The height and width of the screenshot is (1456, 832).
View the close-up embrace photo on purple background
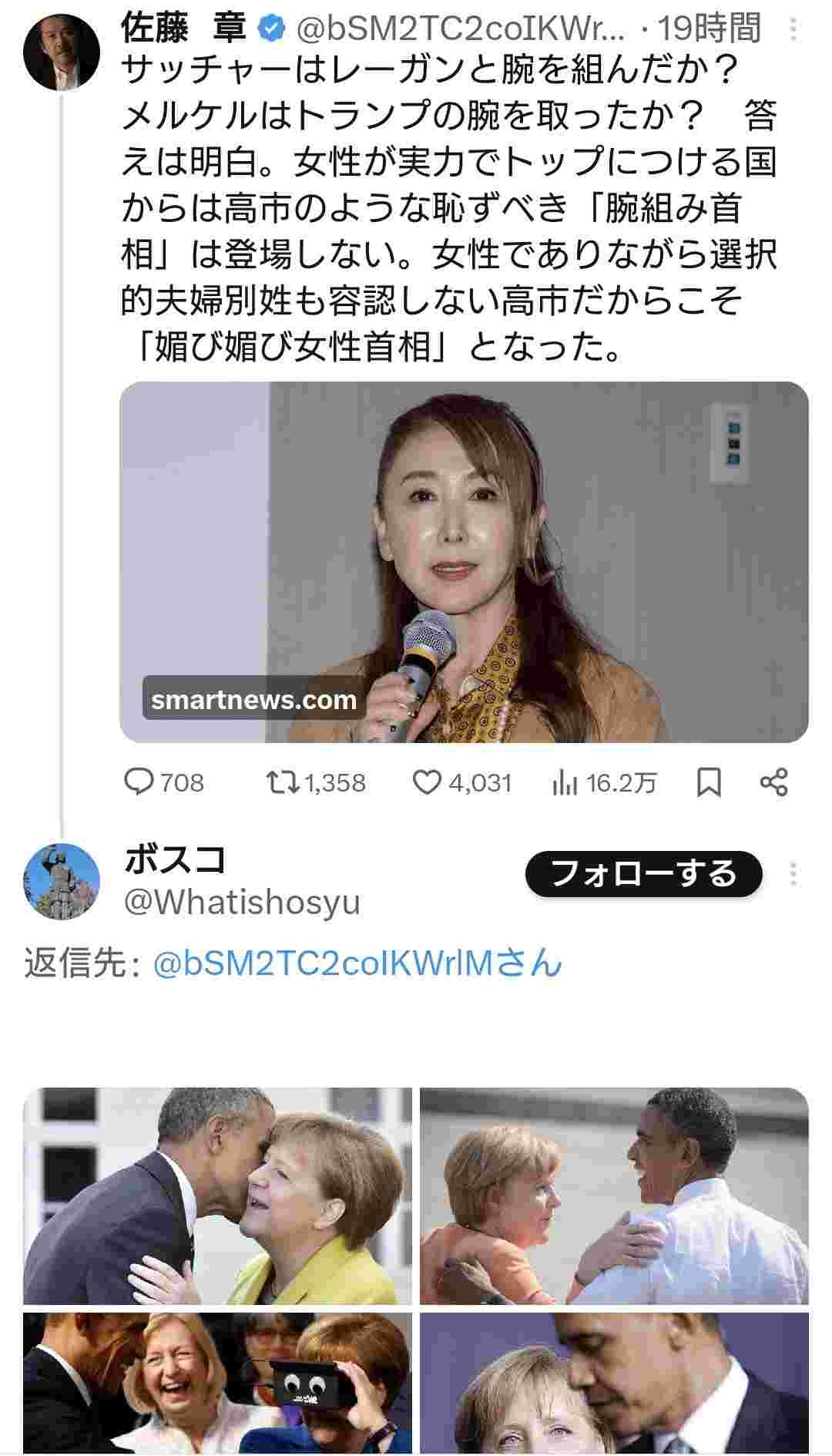pos(614,1383)
